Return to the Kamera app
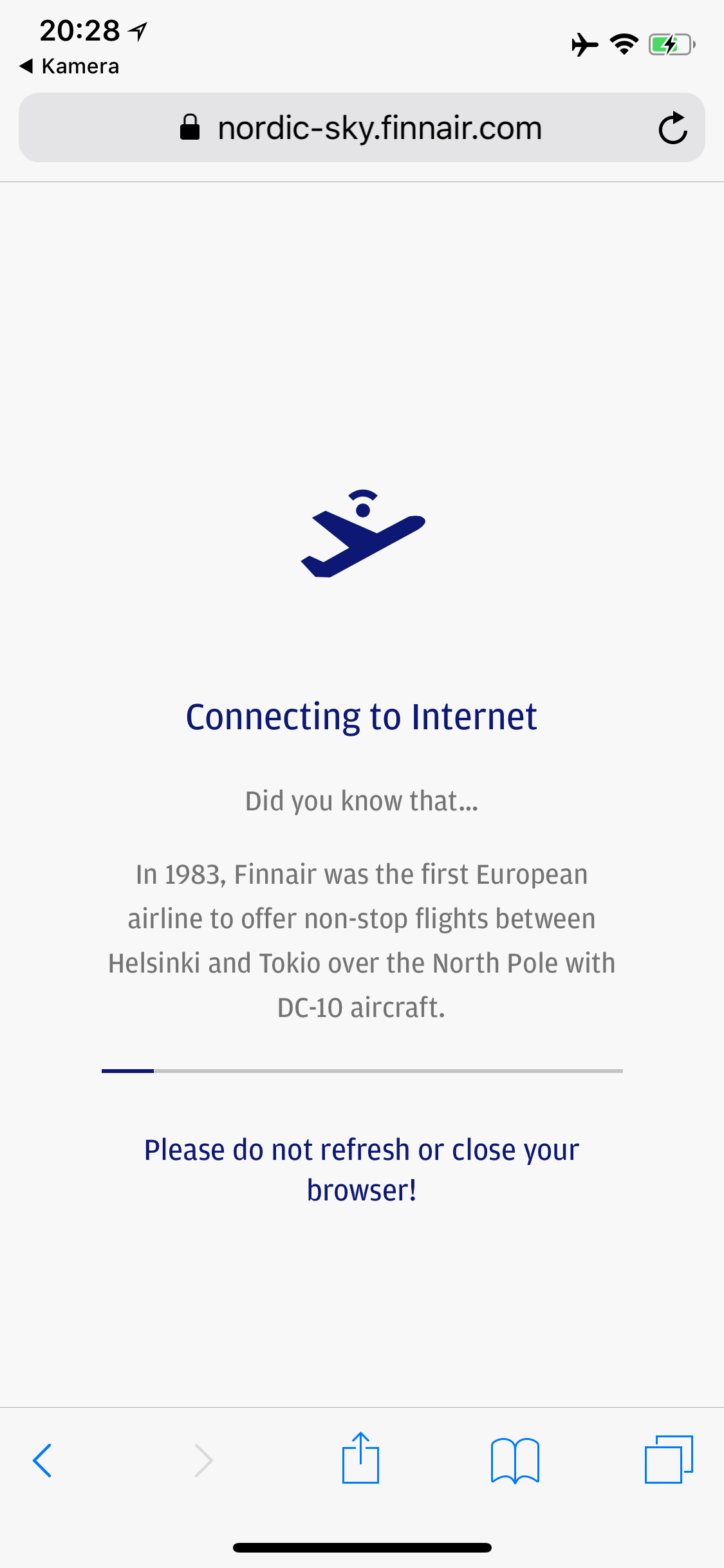Viewport: 724px width, 1568px height. pos(70,66)
